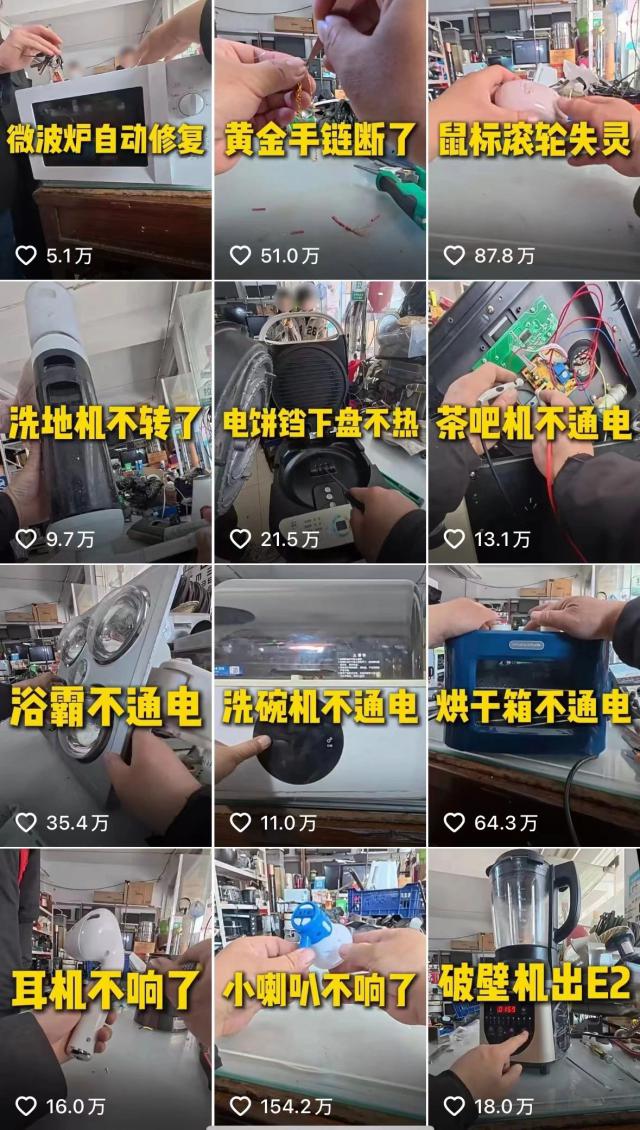Select the 茶吧机不通电 video
640x1130 pixels.
[534, 422]
